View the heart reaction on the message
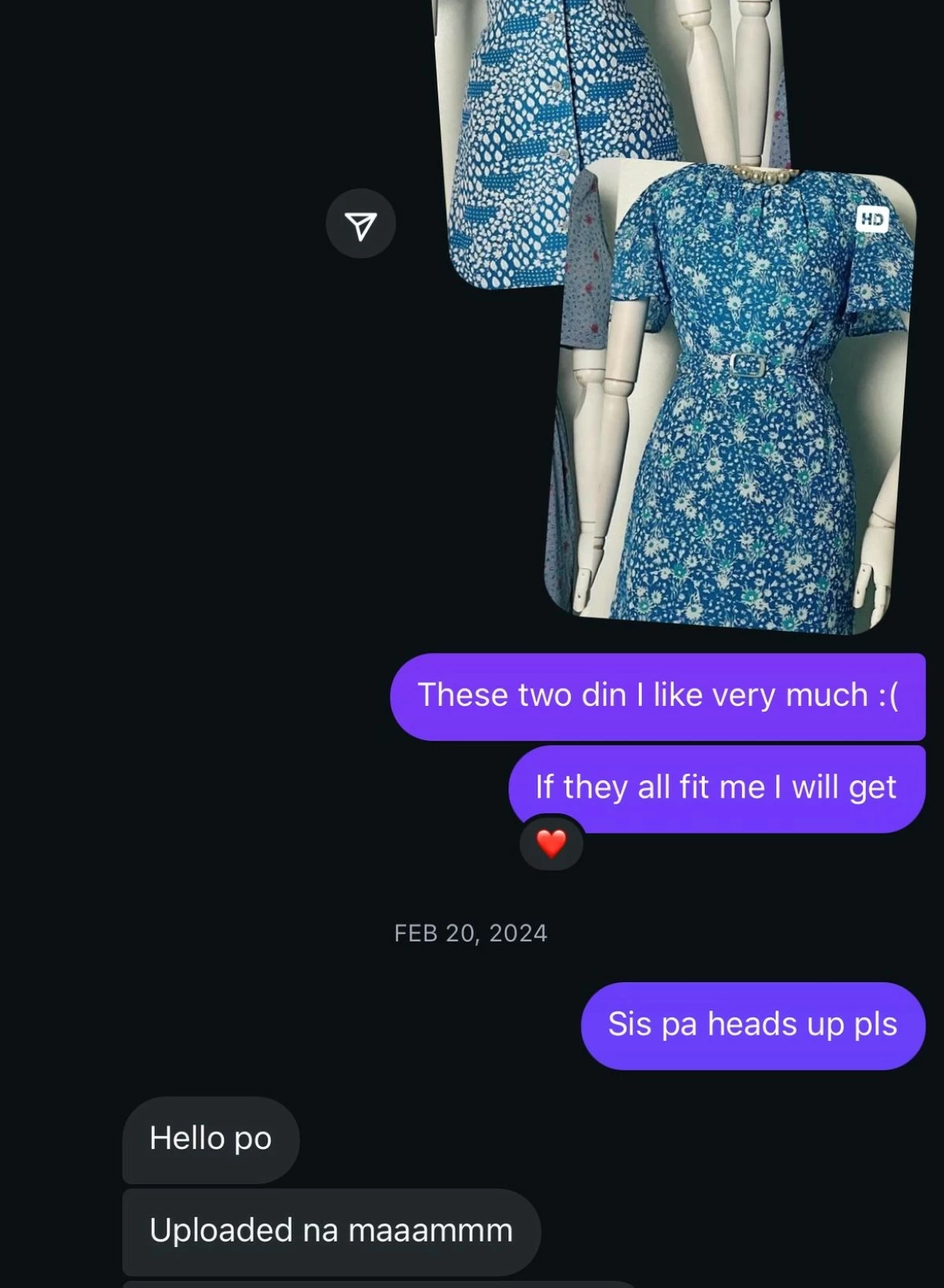Viewport: 944px width, 1288px height. click(x=551, y=843)
